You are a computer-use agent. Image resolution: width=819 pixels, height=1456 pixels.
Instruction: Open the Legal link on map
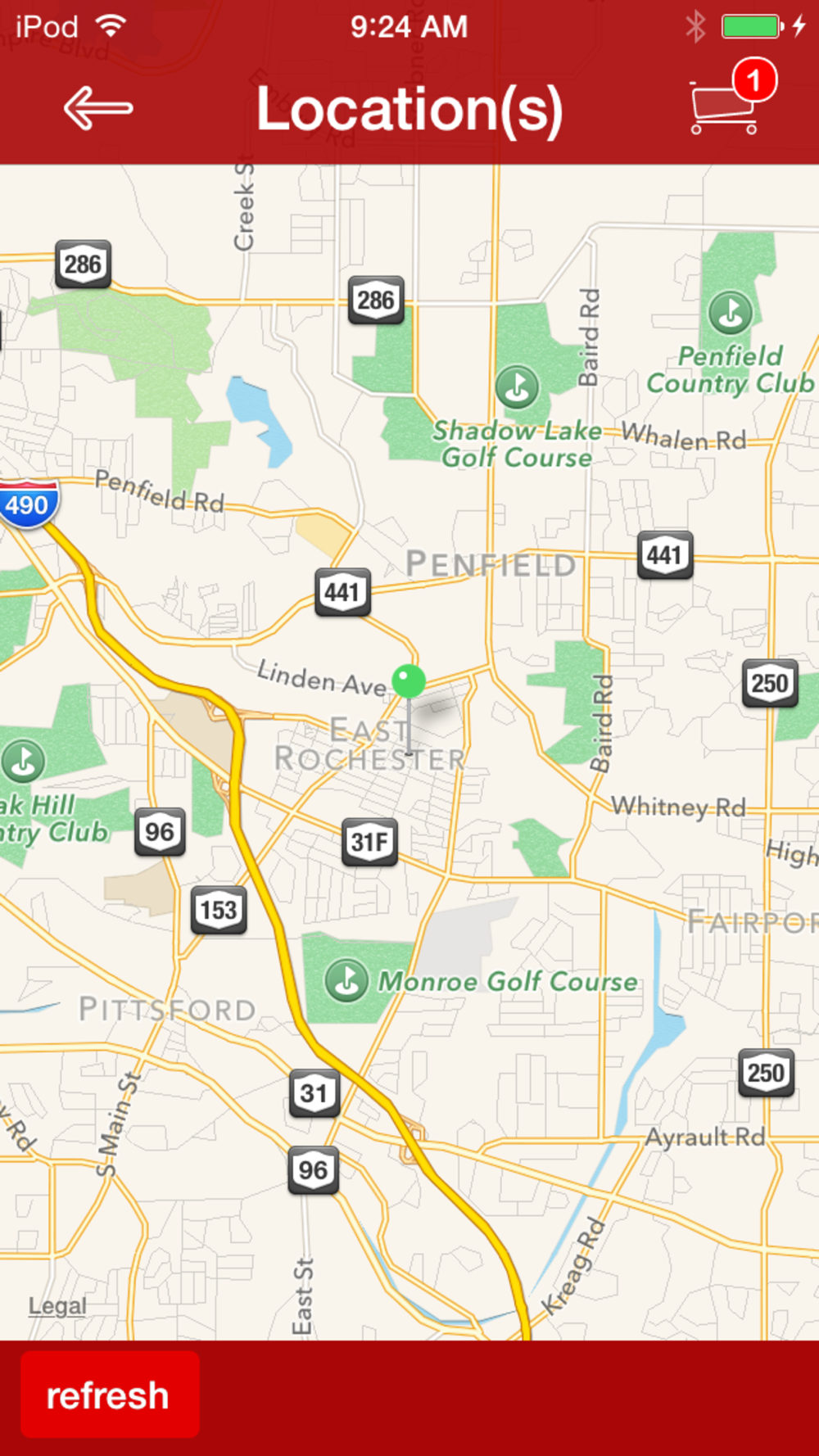click(x=57, y=1305)
